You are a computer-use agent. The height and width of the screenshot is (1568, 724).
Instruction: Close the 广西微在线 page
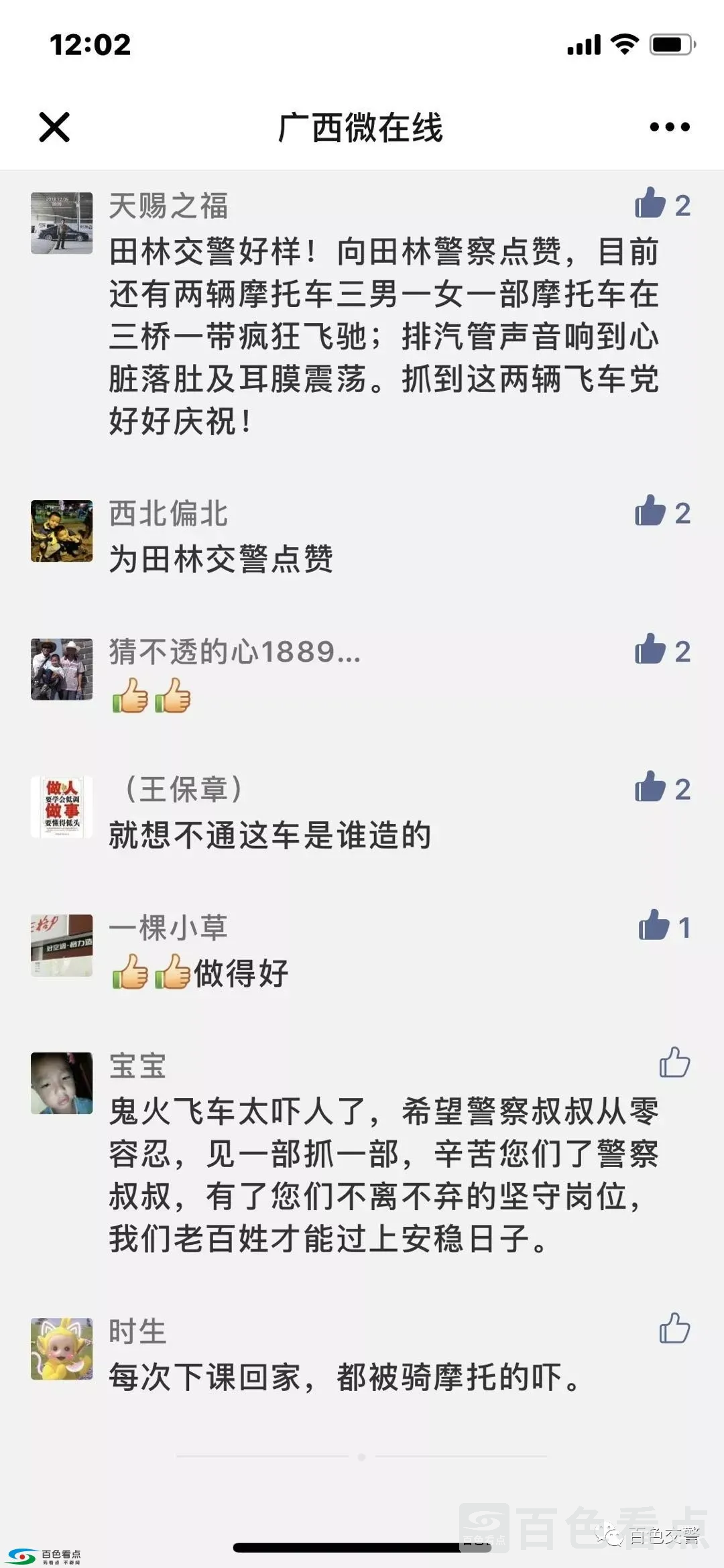pos(54,127)
